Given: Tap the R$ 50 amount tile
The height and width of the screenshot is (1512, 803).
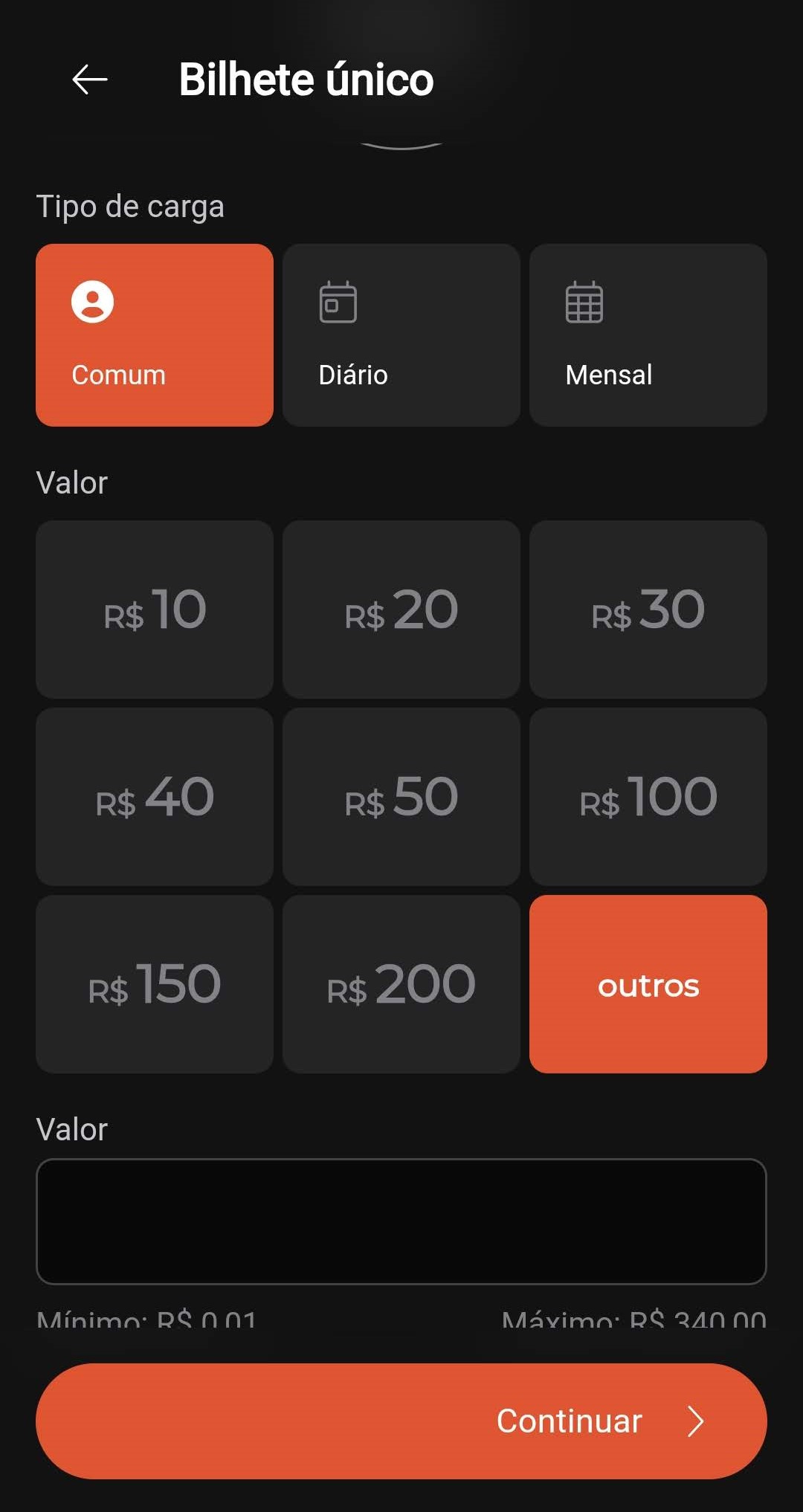Looking at the screenshot, I should tap(401, 797).
